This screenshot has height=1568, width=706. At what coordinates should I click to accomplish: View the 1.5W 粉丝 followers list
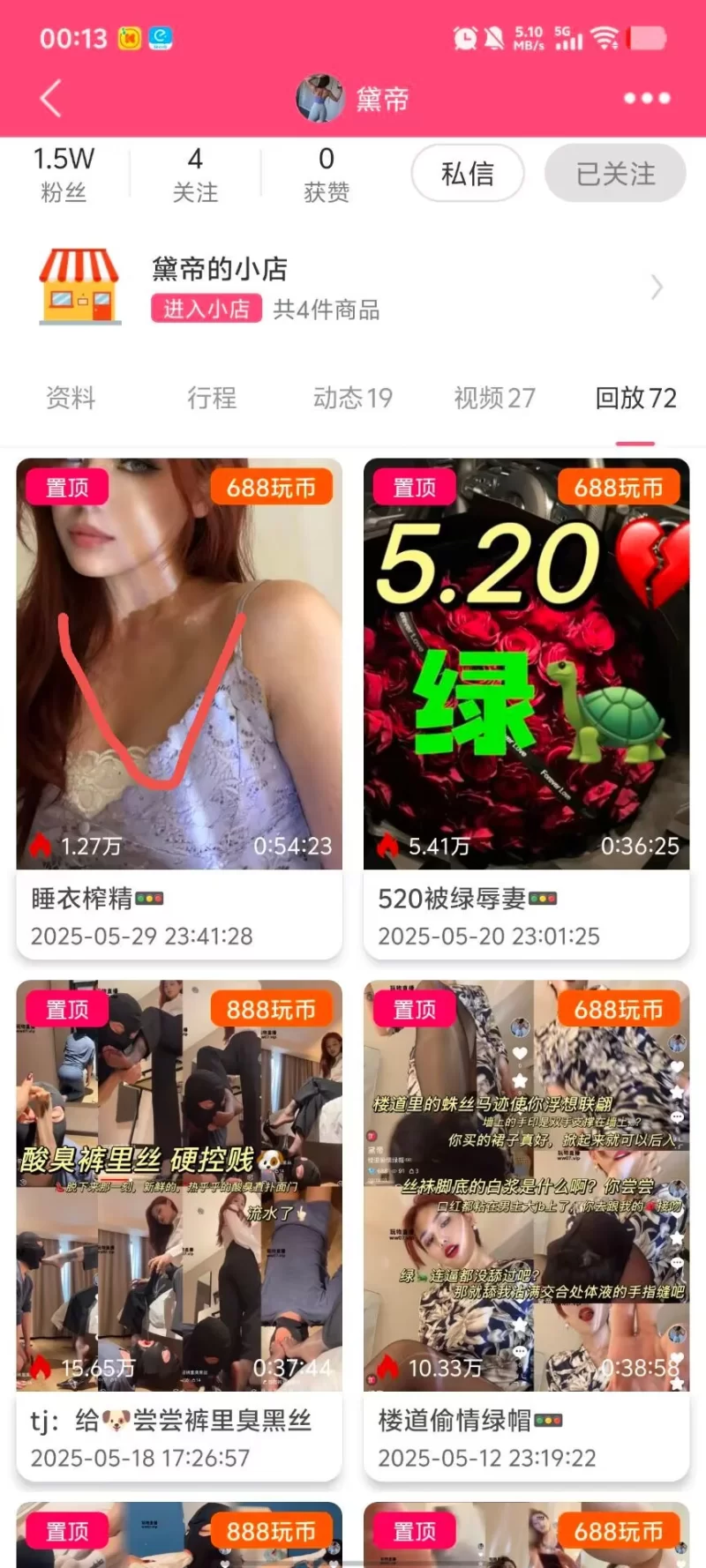[64, 174]
